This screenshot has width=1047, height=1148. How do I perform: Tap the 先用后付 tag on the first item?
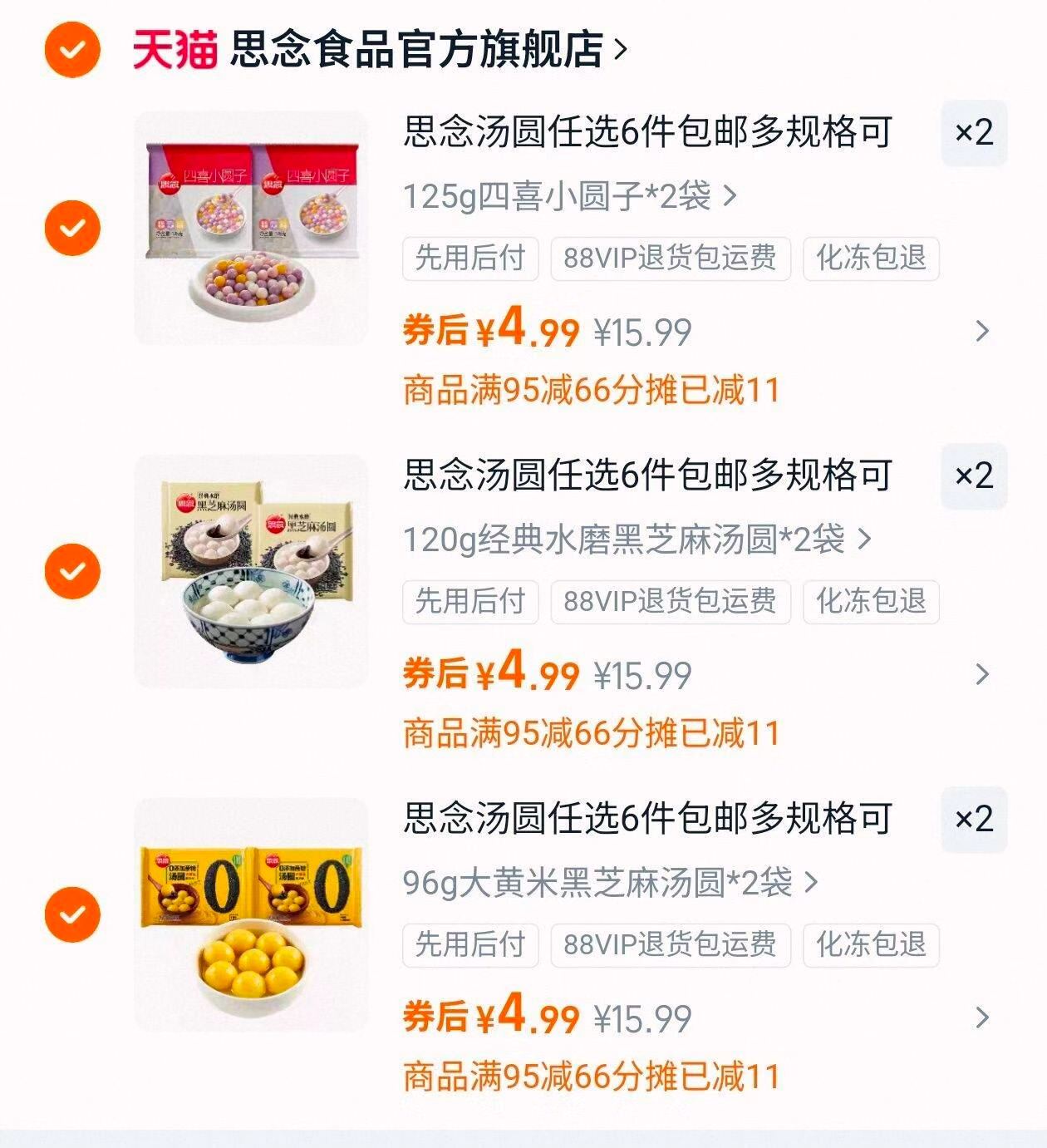pos(469,259)
